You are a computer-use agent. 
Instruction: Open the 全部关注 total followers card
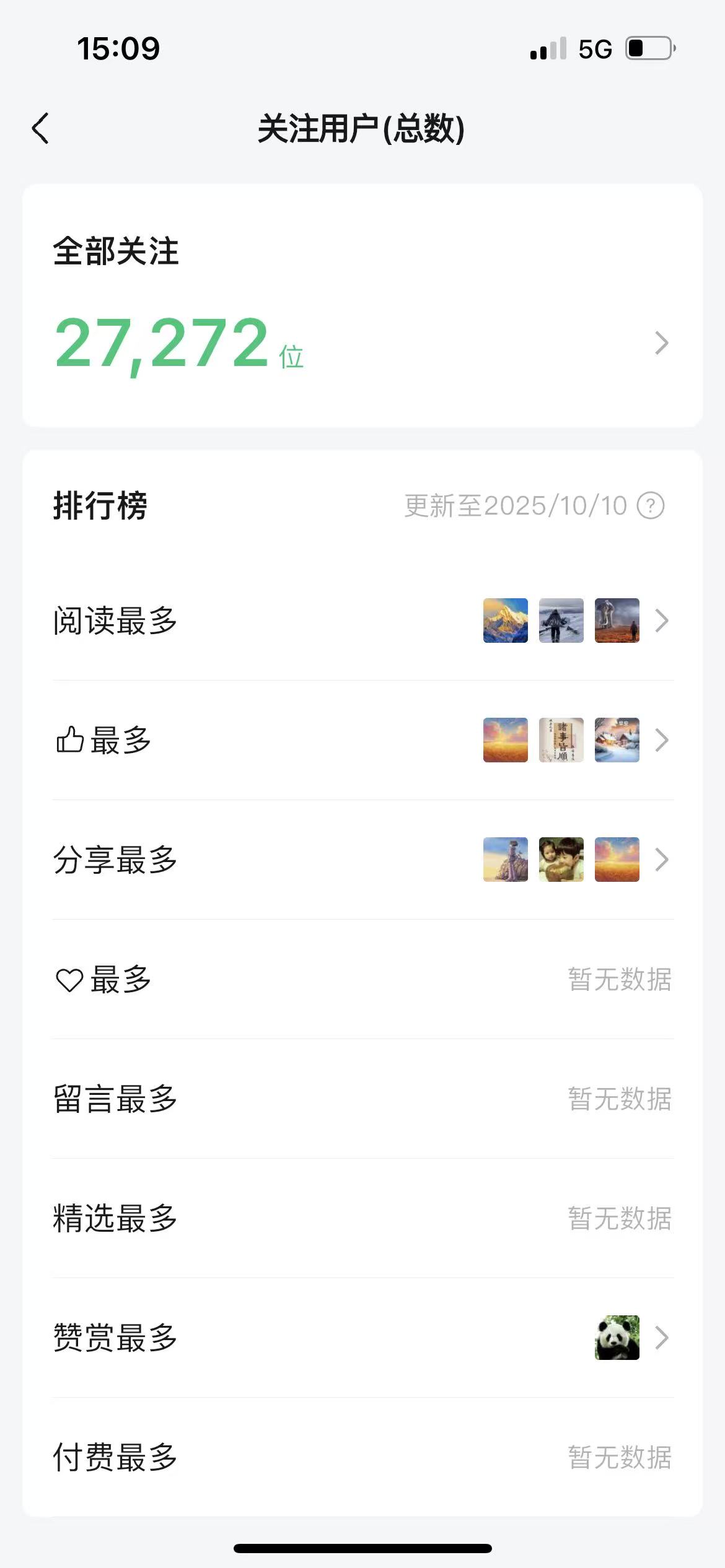click(362, 305)
